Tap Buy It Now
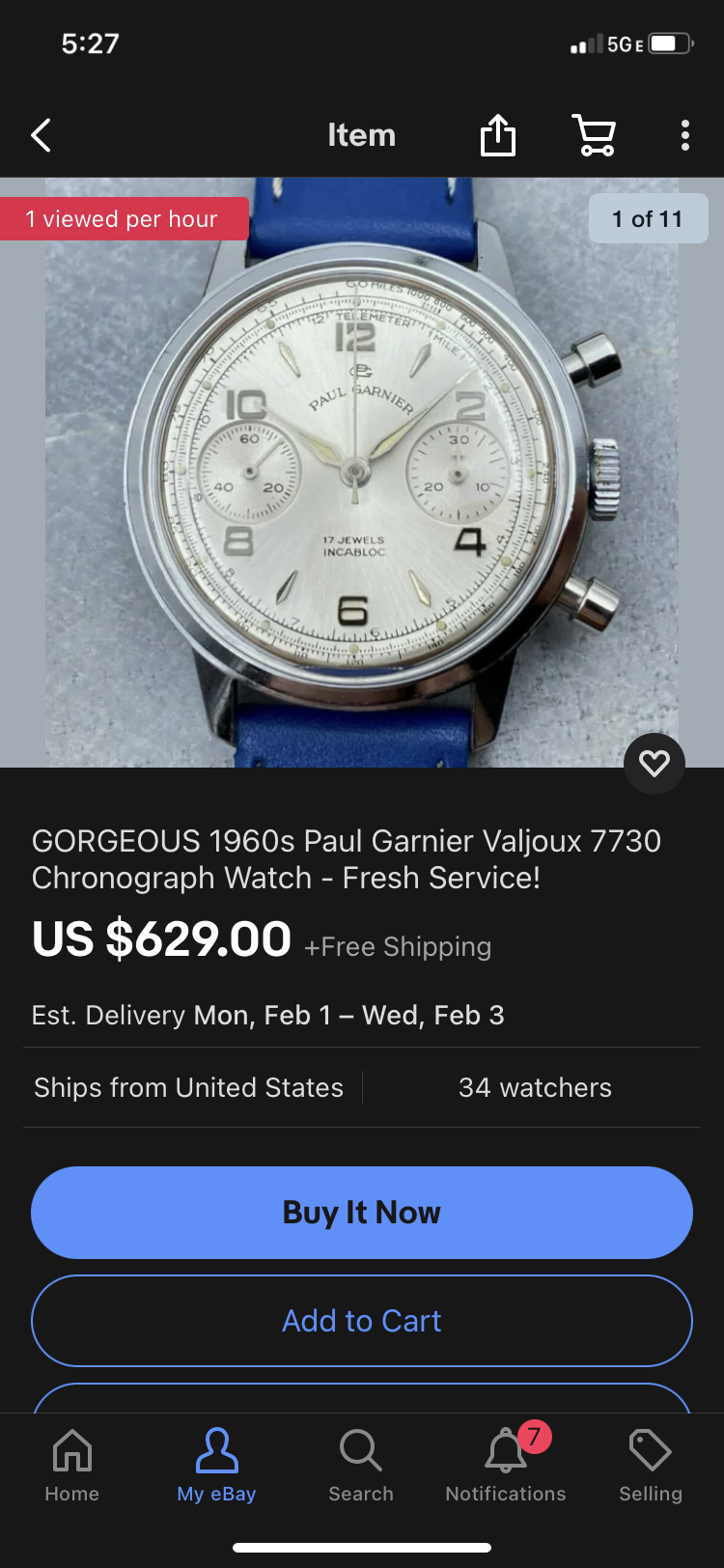The height and width of the screenshot is (1568, 724). pos(362,1212)
